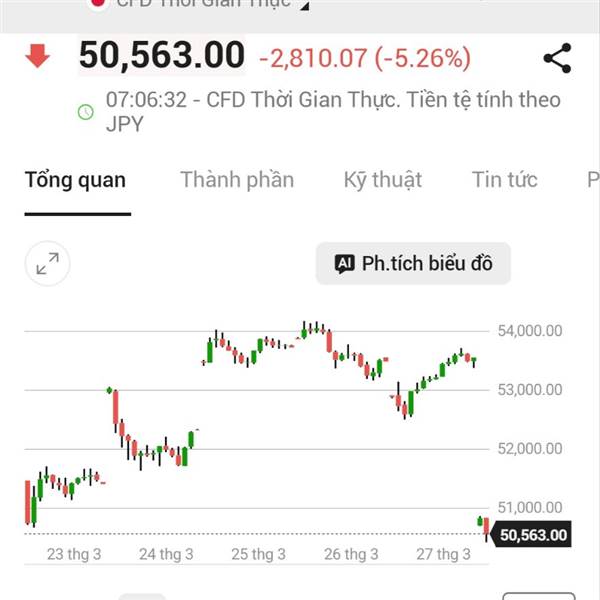The height and width of the screenshot is (600, 600).
Task: Open AI Ph.tích biểu đồ analysis
Action: tap(413, 263)
